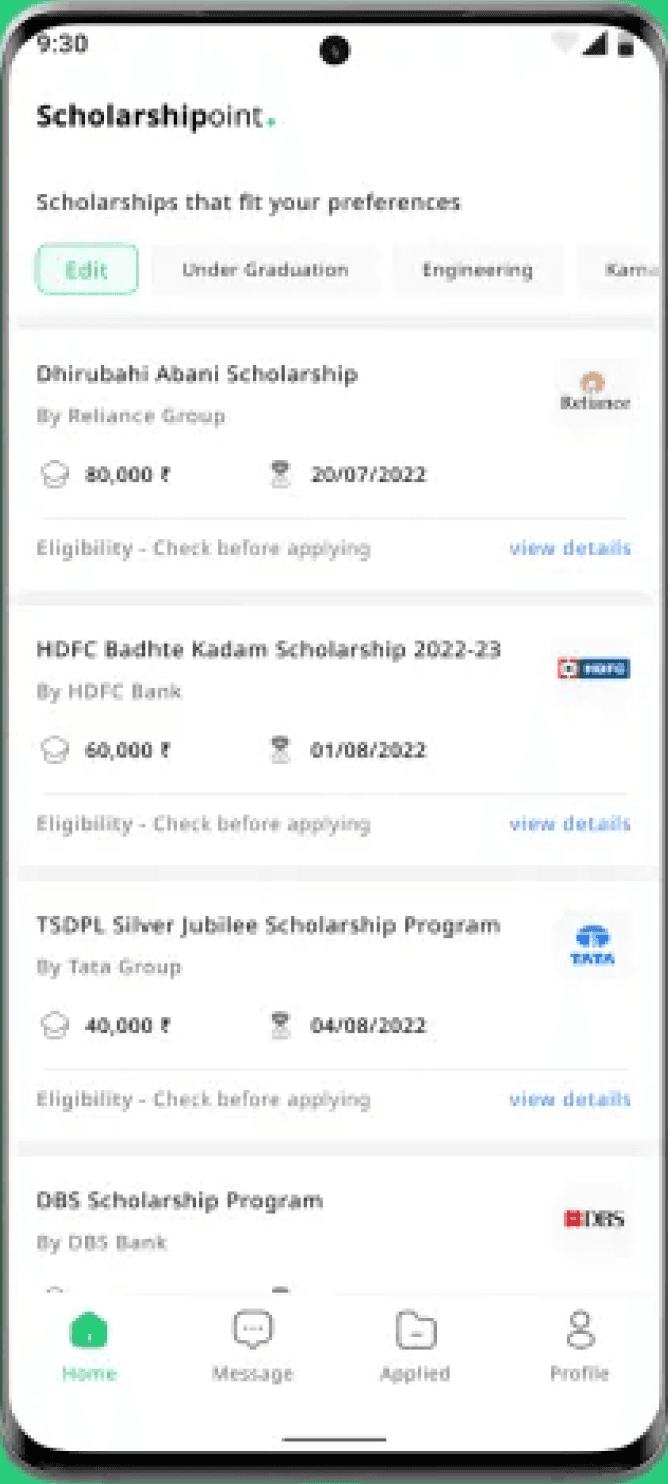View details of HDFC Badhte Kadam Scholarship
The height and width of the screenshot is (1484, 668).
570,824
